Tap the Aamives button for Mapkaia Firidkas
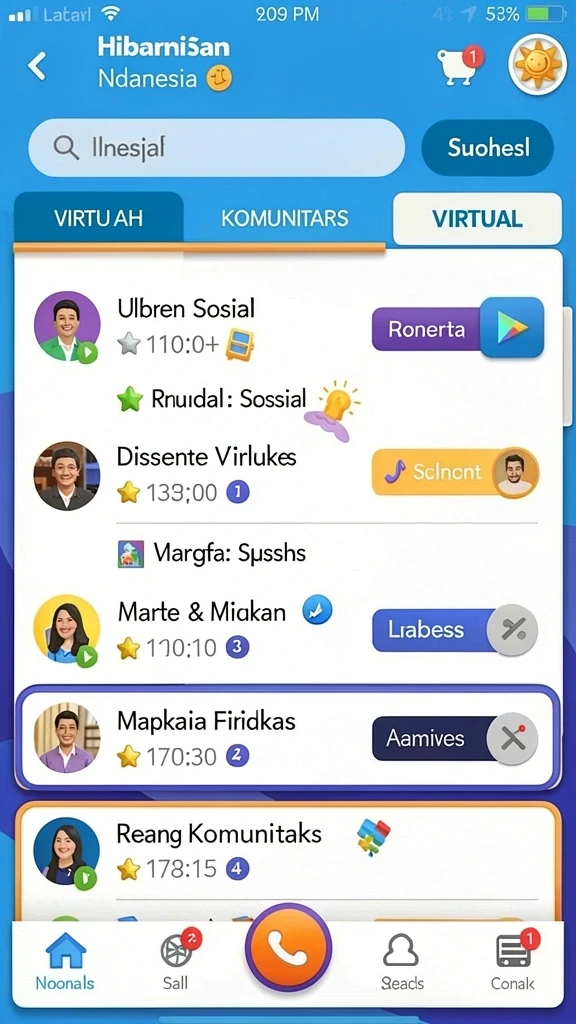 pyautogui.click(x=455, y=739)
